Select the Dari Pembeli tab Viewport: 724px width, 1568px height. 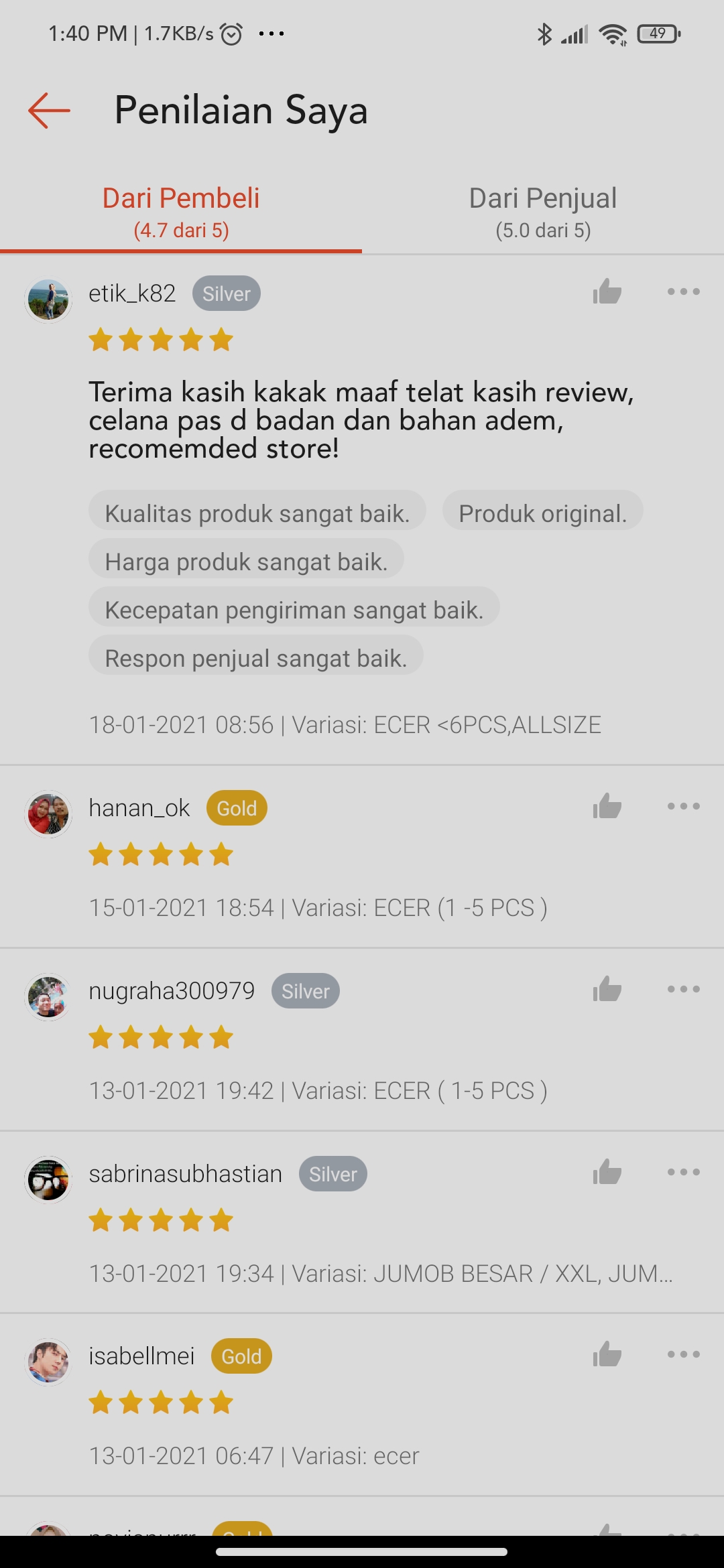(x=181, y=212)
